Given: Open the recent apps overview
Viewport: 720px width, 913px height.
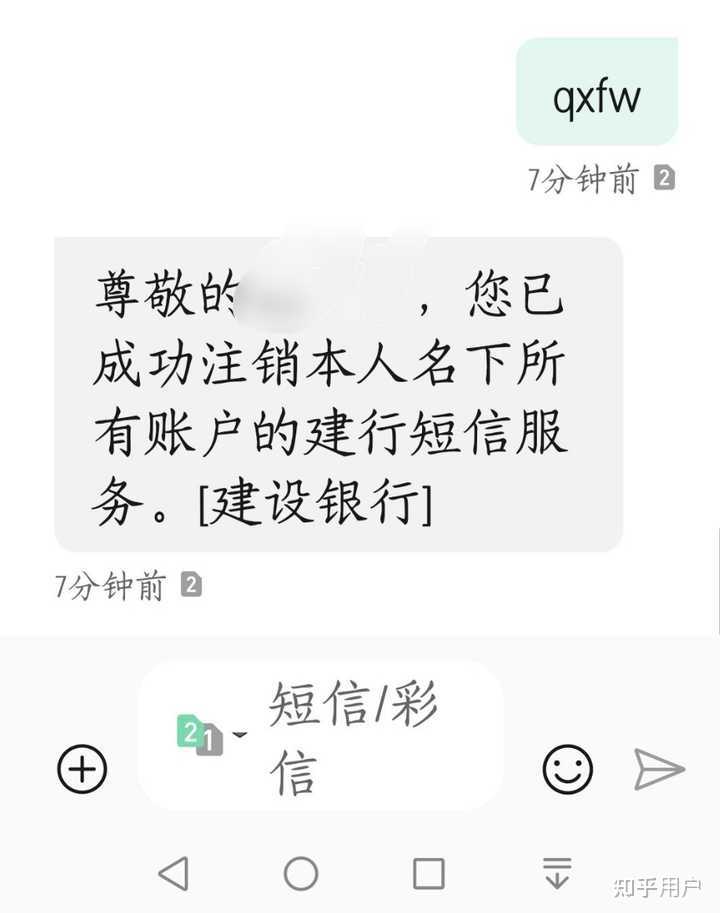Looking at the screenshot, I should point(429,873).
